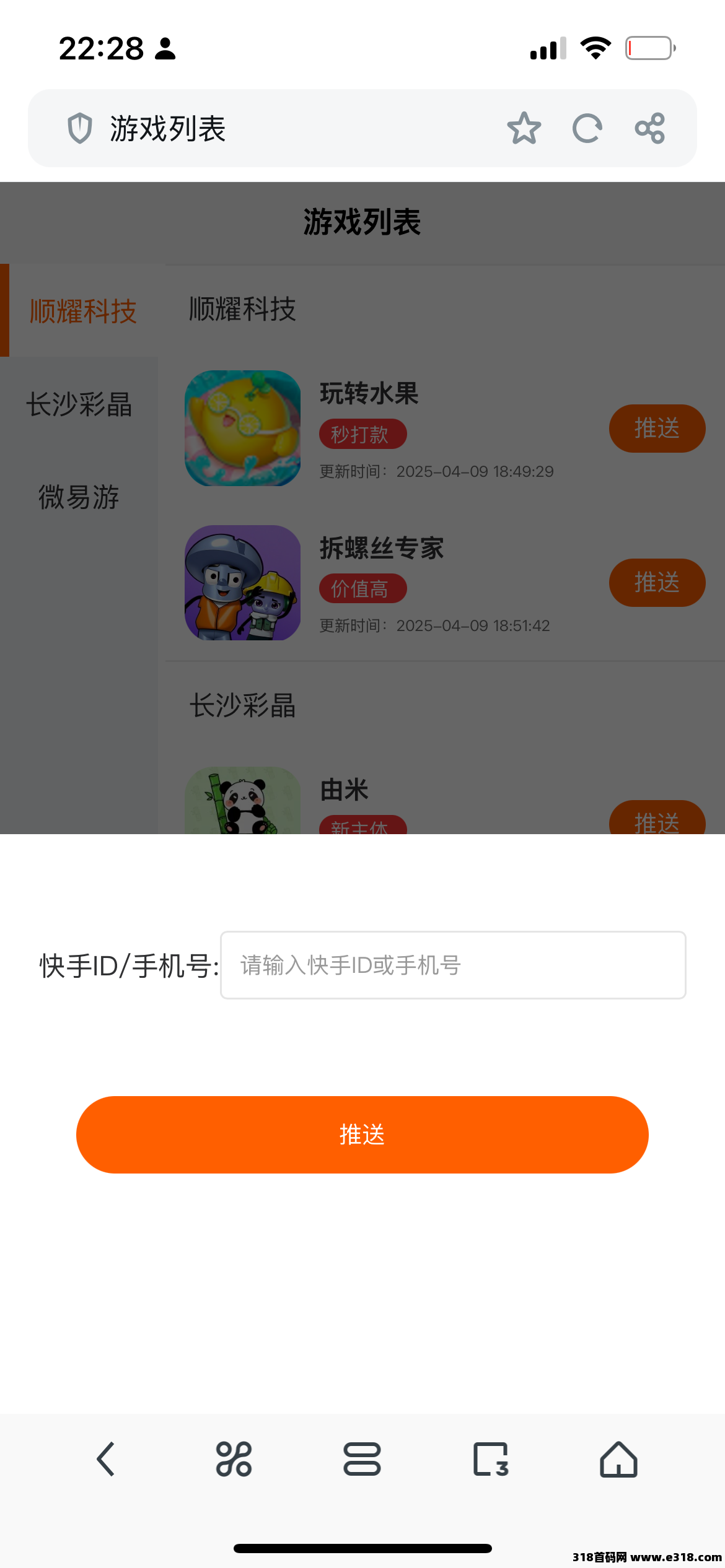Focus the 快手ID/手机号 input field
725x1568 pixels.
coord(453,965)
